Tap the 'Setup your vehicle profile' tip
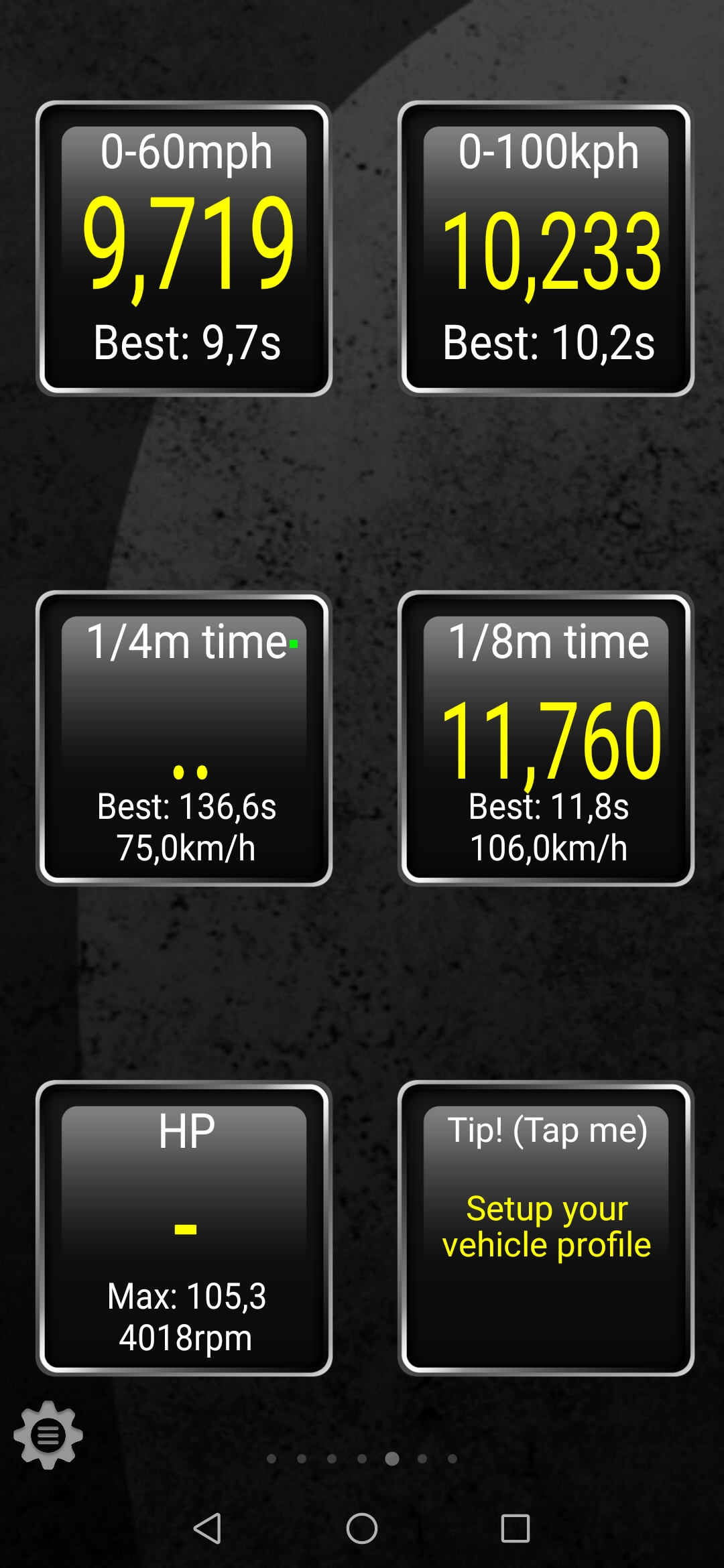Viewport: 724px width, 1568px height. [546, 1228]
